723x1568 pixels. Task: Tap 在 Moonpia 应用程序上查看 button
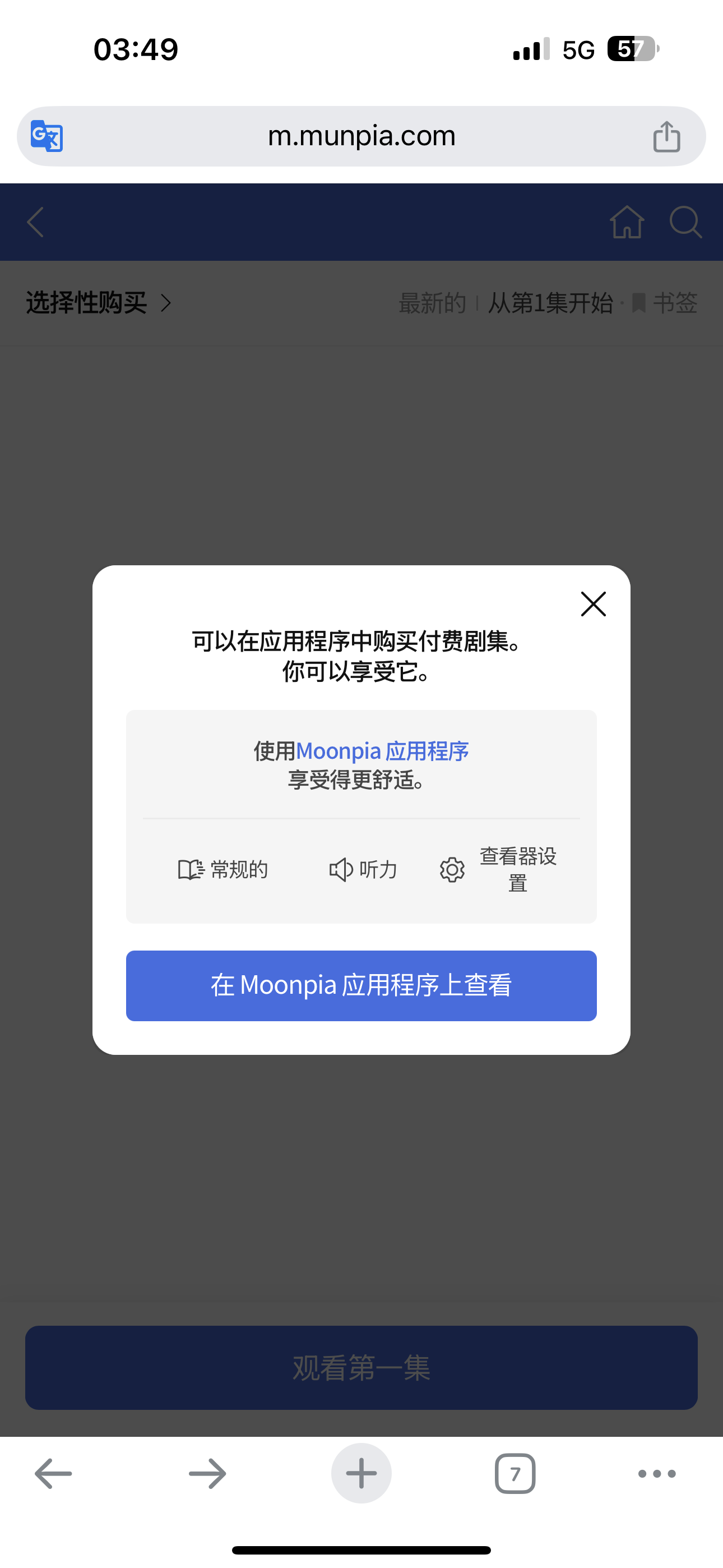pos(361,985)
